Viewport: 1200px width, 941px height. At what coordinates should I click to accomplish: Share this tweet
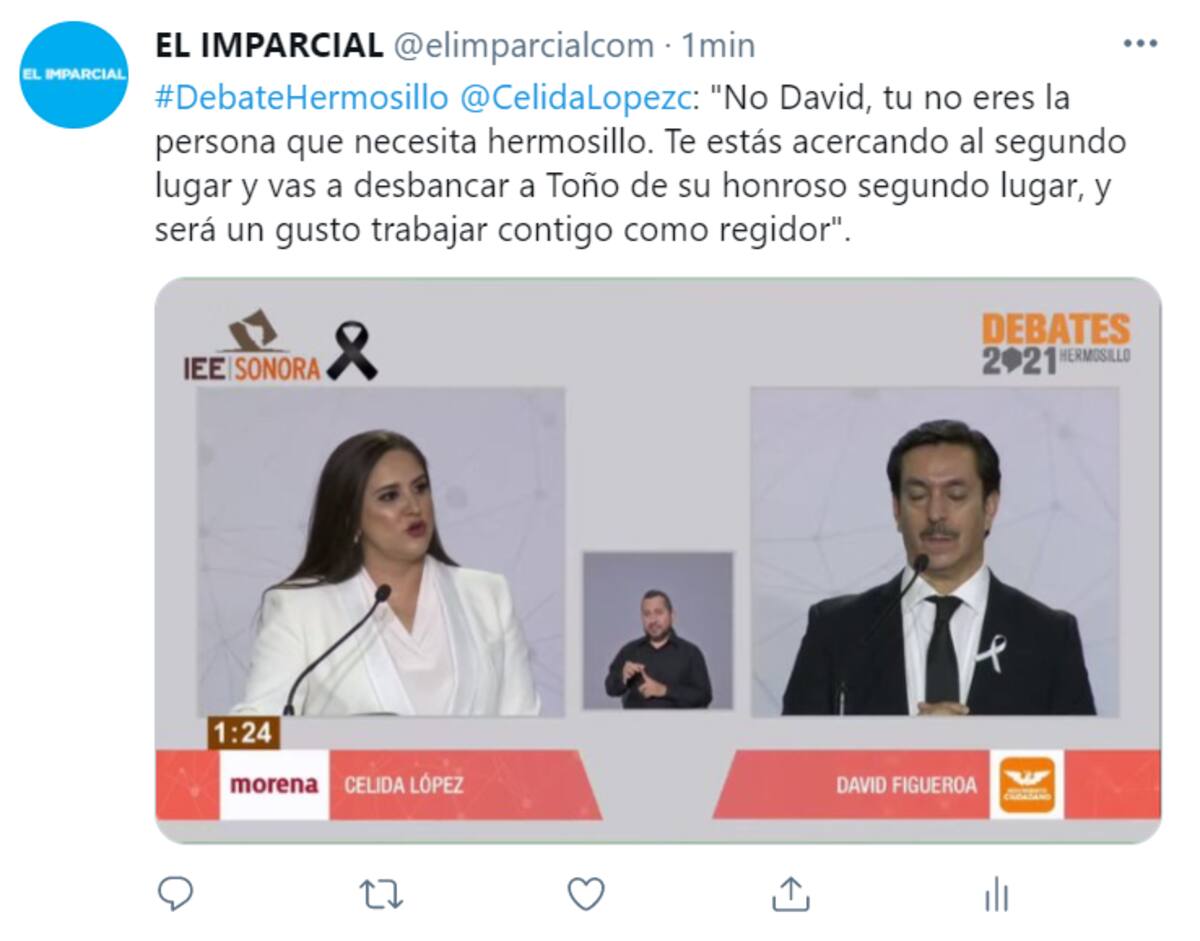click(791, 893)
